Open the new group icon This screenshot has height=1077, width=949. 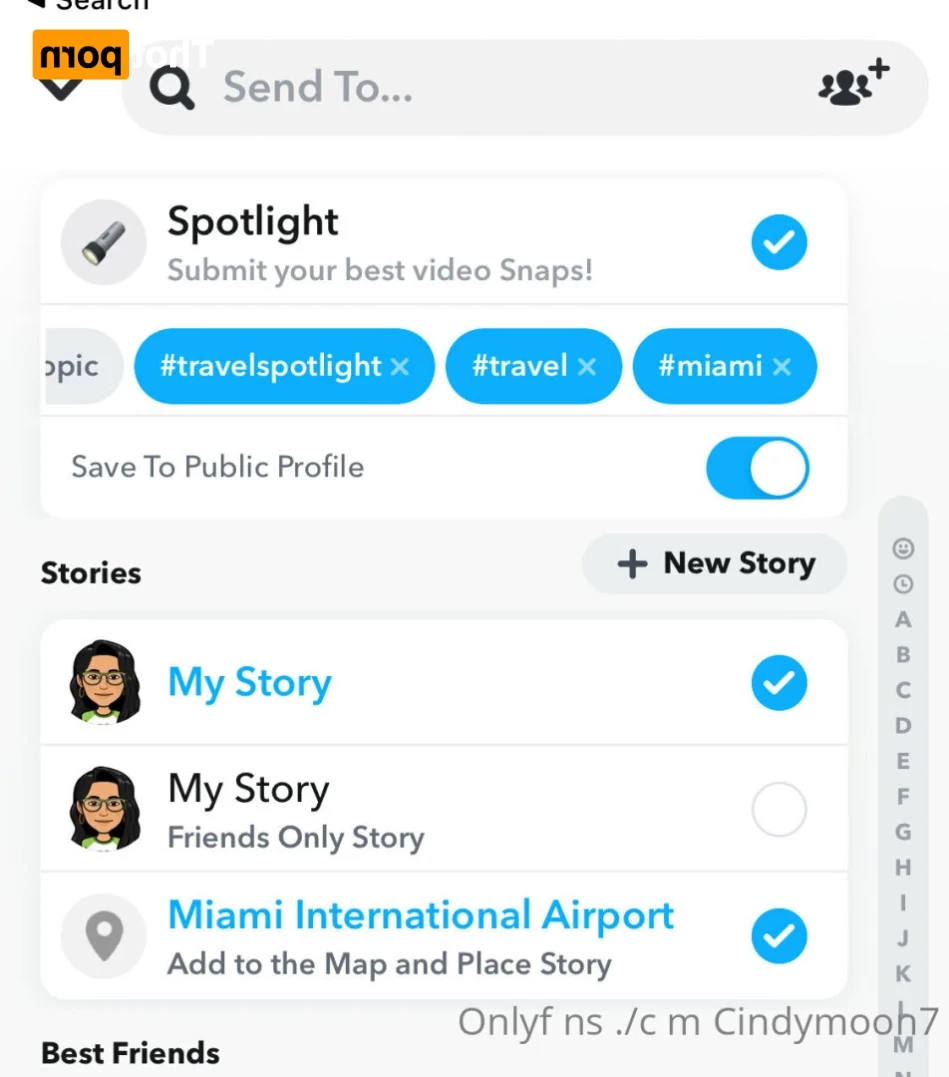[x=853, y=85]
